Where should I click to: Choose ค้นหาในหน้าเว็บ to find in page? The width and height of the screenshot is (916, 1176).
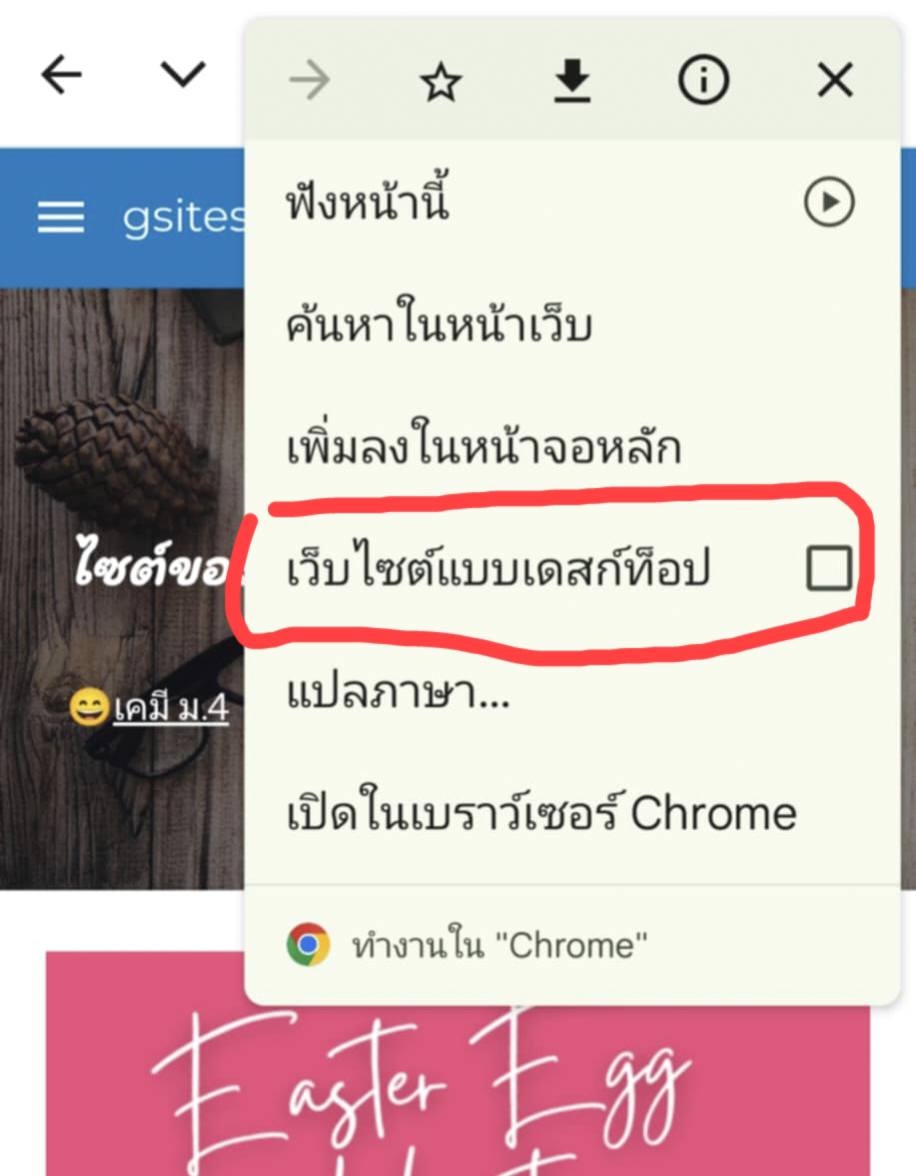[439, 326]
